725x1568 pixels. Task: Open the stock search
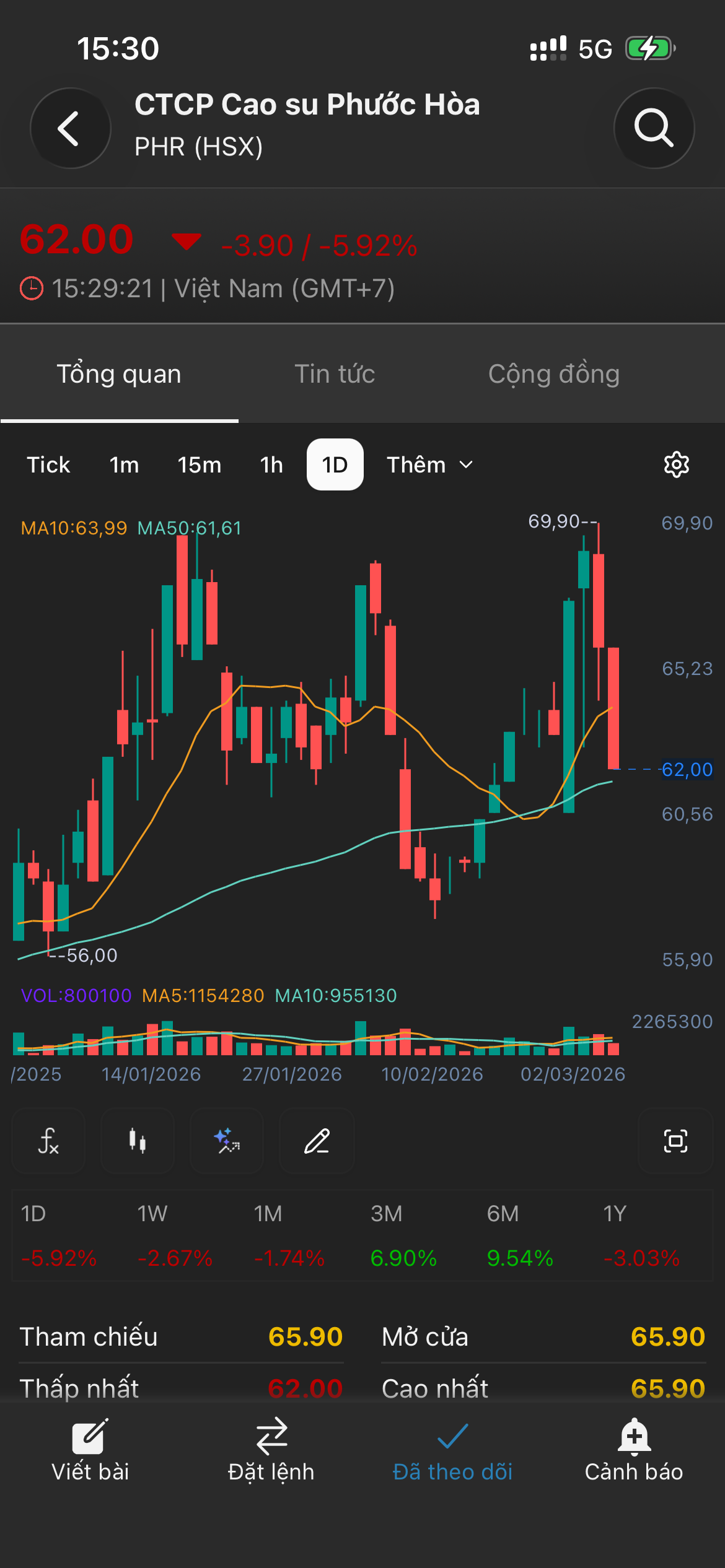(654, 128)
